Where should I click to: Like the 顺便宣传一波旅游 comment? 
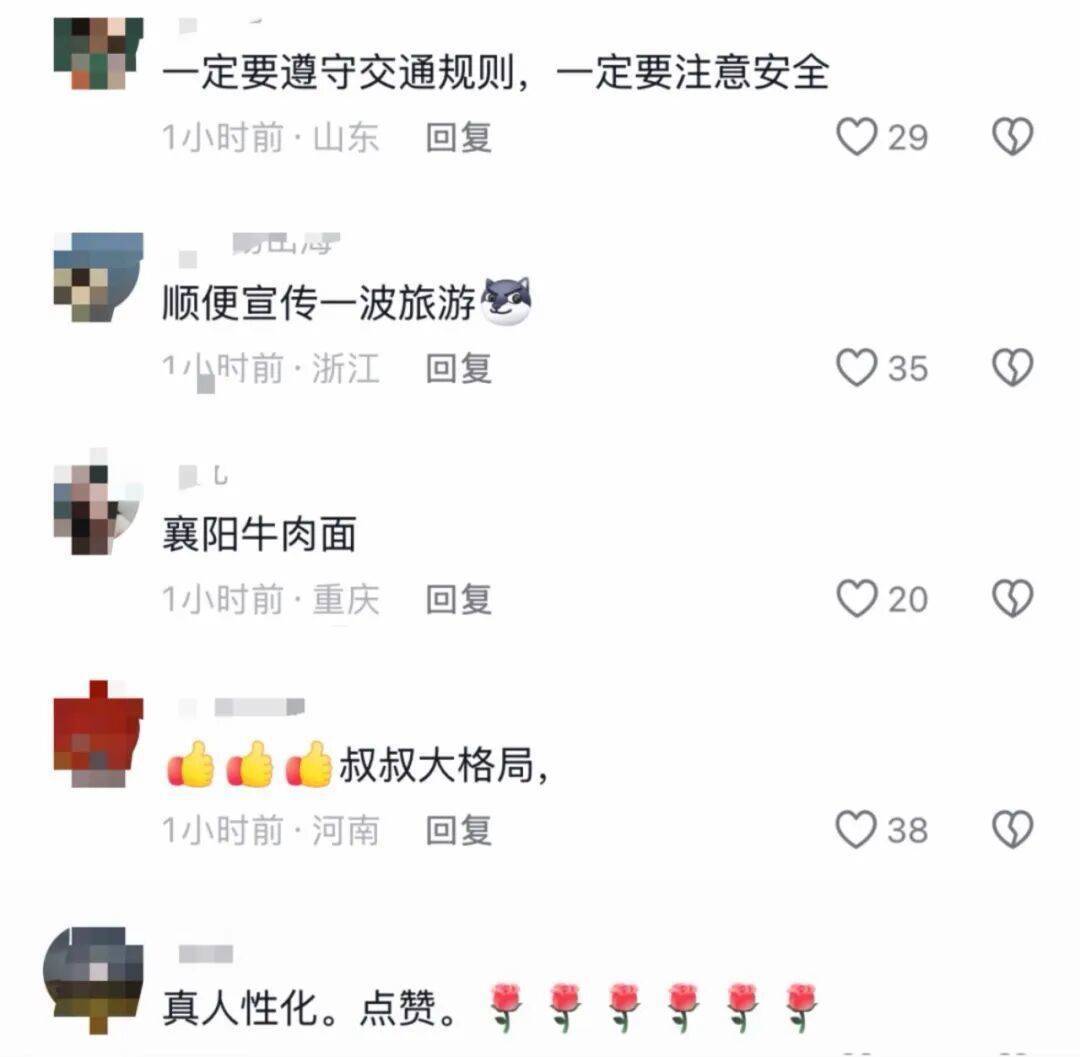[x=857, y=368]
